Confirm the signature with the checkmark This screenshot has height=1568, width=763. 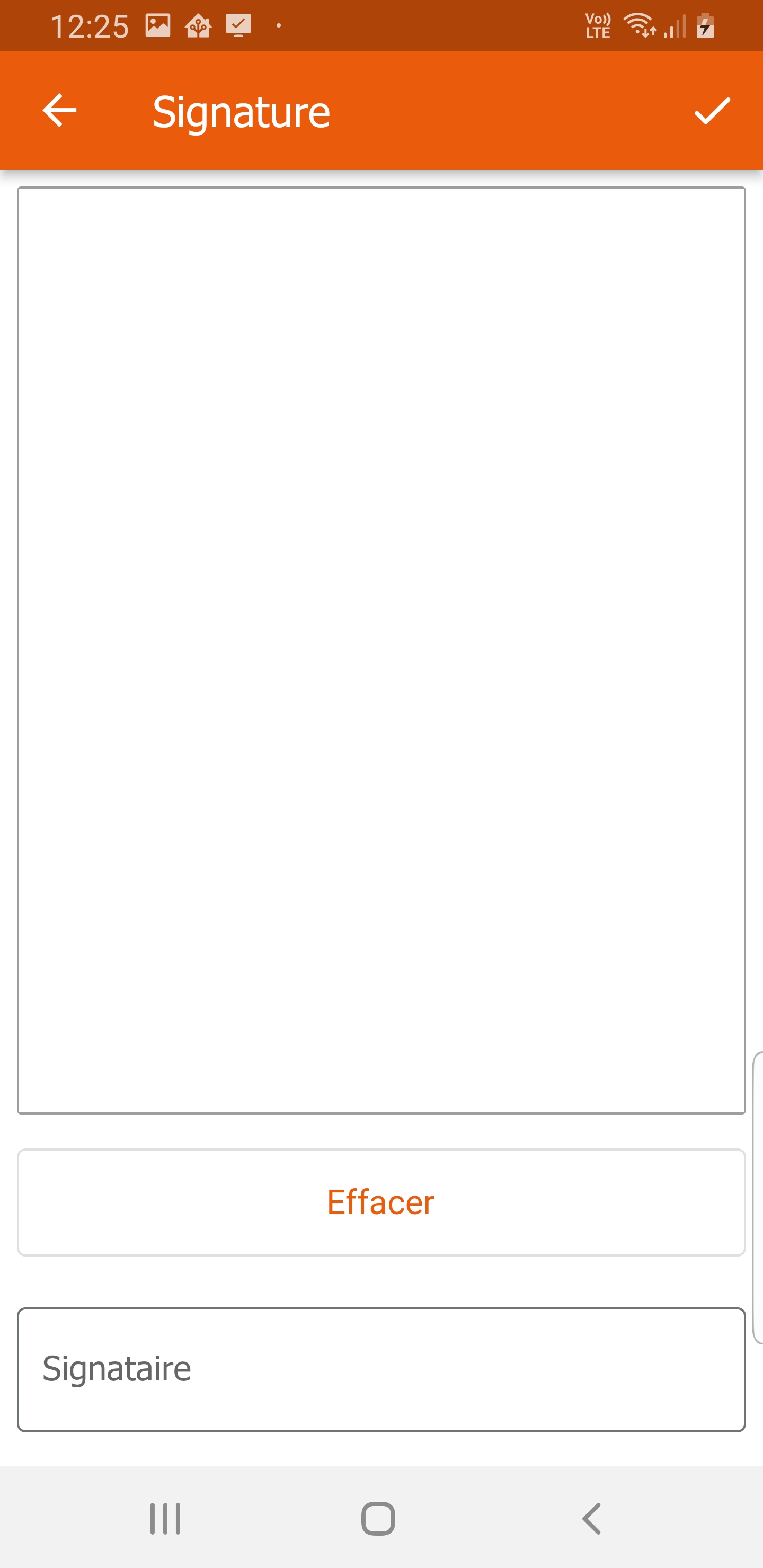(x=712, y=111)
